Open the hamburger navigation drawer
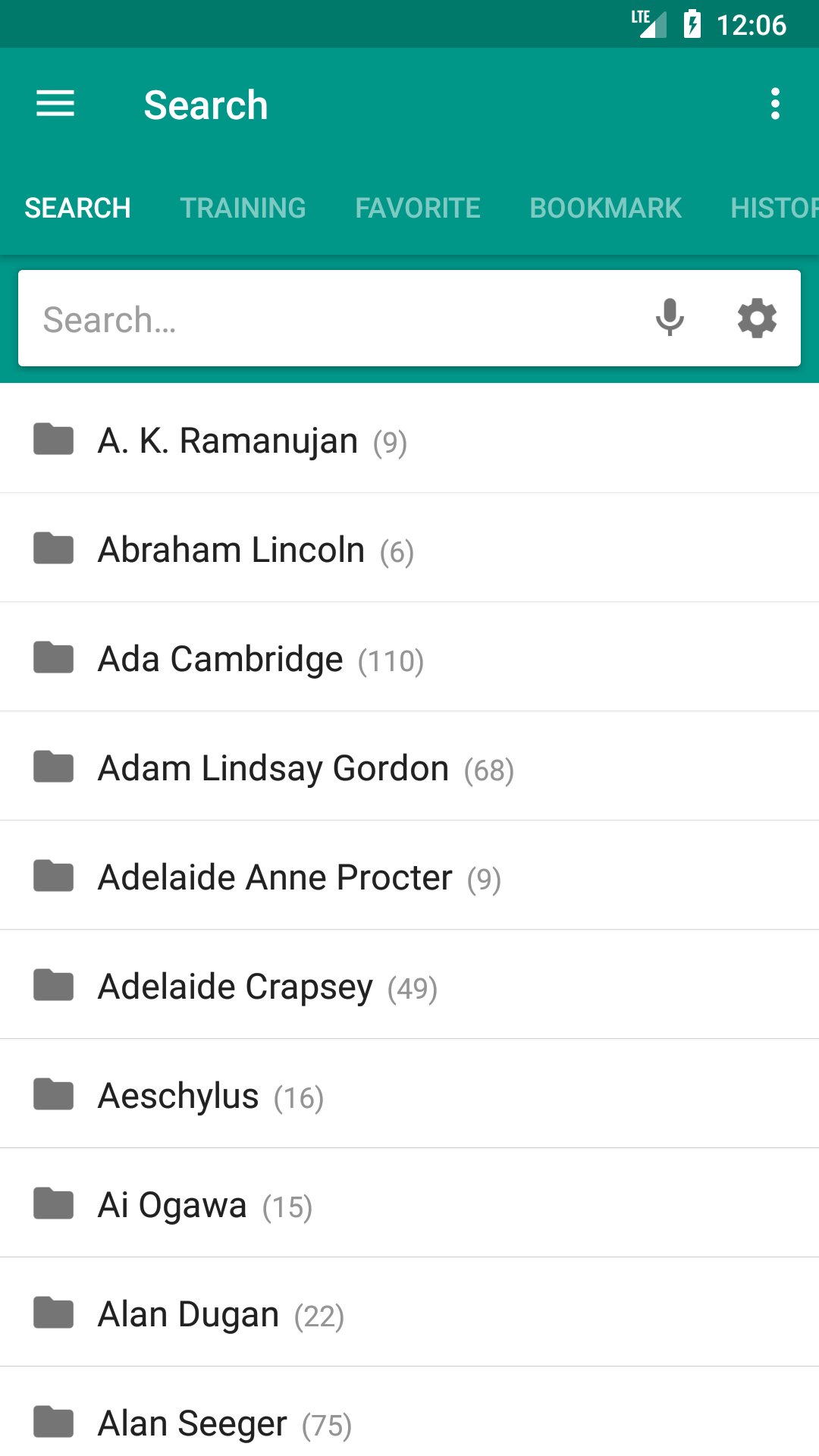 (55, 104)
